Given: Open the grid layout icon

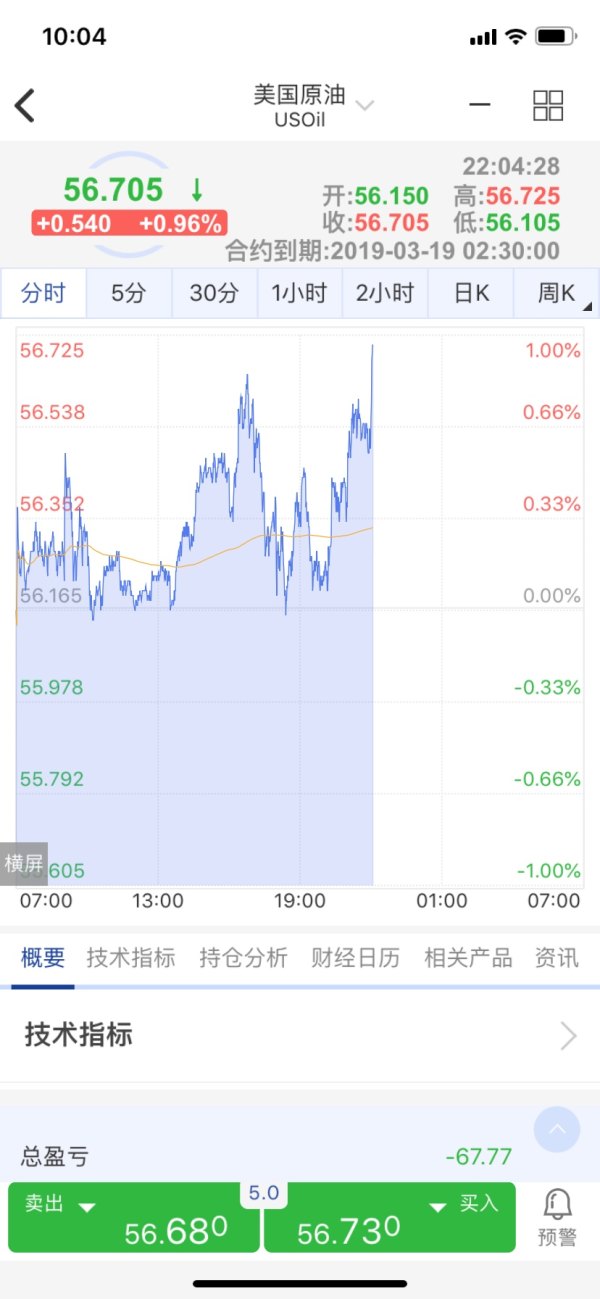Looking at the screenshot, I should point(548,105).
